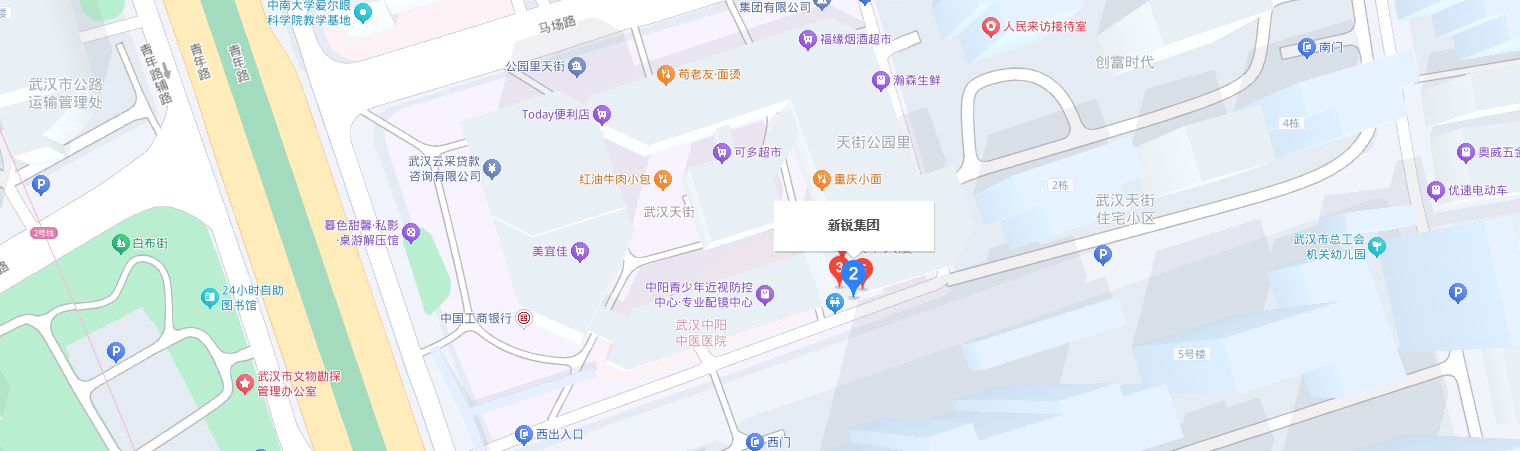Tap the 瀚森生鲜 store marker
Image resolution: width=1520 pixels, height=451 pixels.
tap(880, 80)
